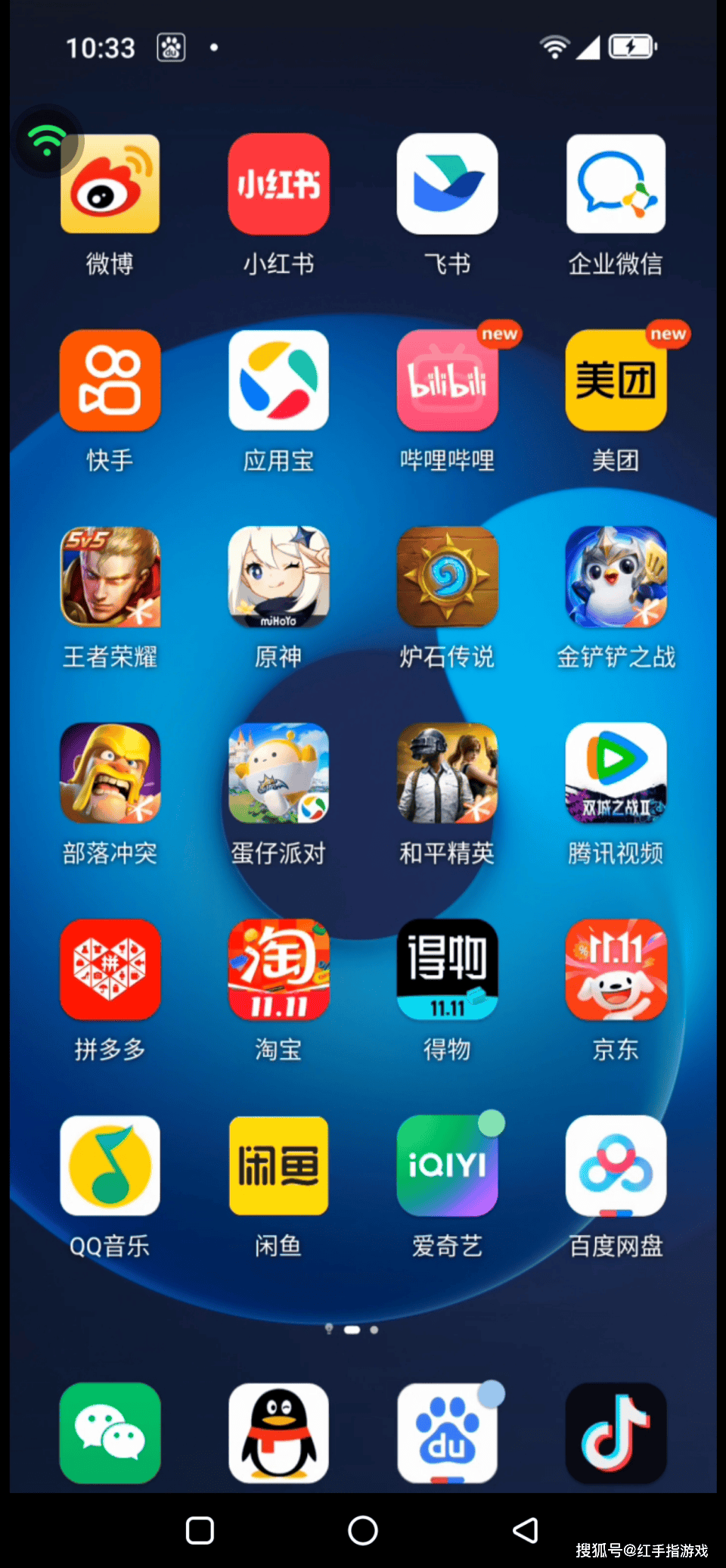Tap the system home button
Viewport: 726px width, 1568px height.
click(x=363, y=1530)
